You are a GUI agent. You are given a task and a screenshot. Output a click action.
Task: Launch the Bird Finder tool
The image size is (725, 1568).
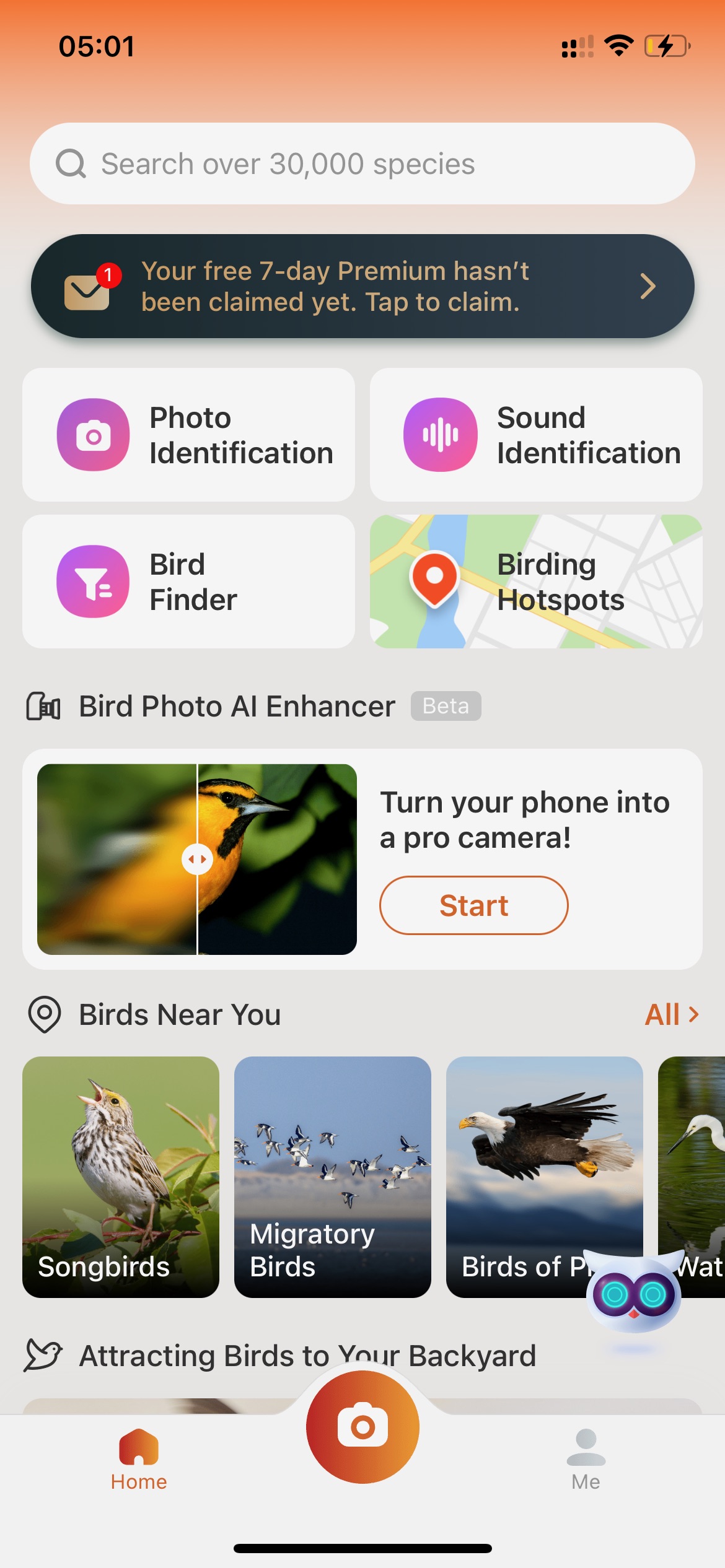point(188,581)
